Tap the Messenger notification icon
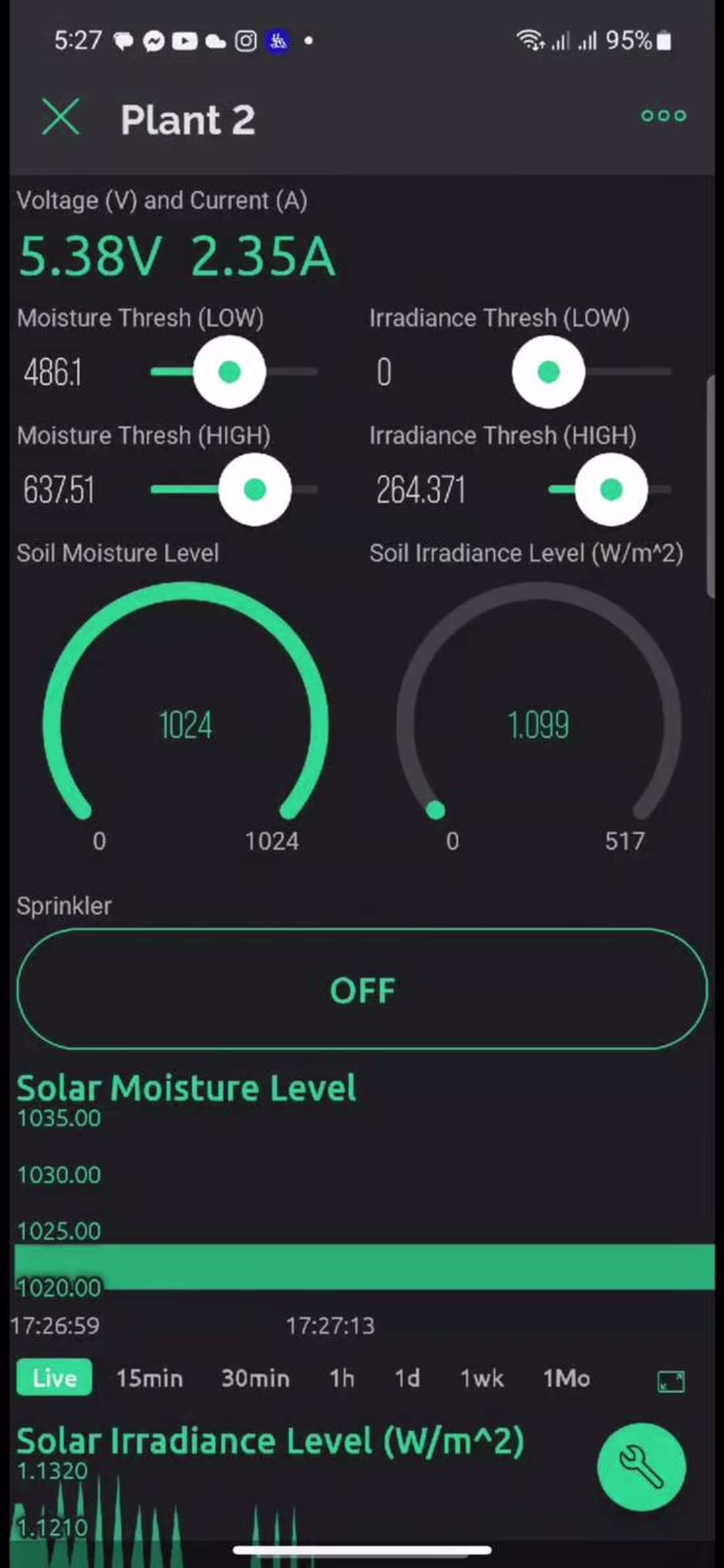This screenshot has height=1568, width=724. click(x=153, y=41)
